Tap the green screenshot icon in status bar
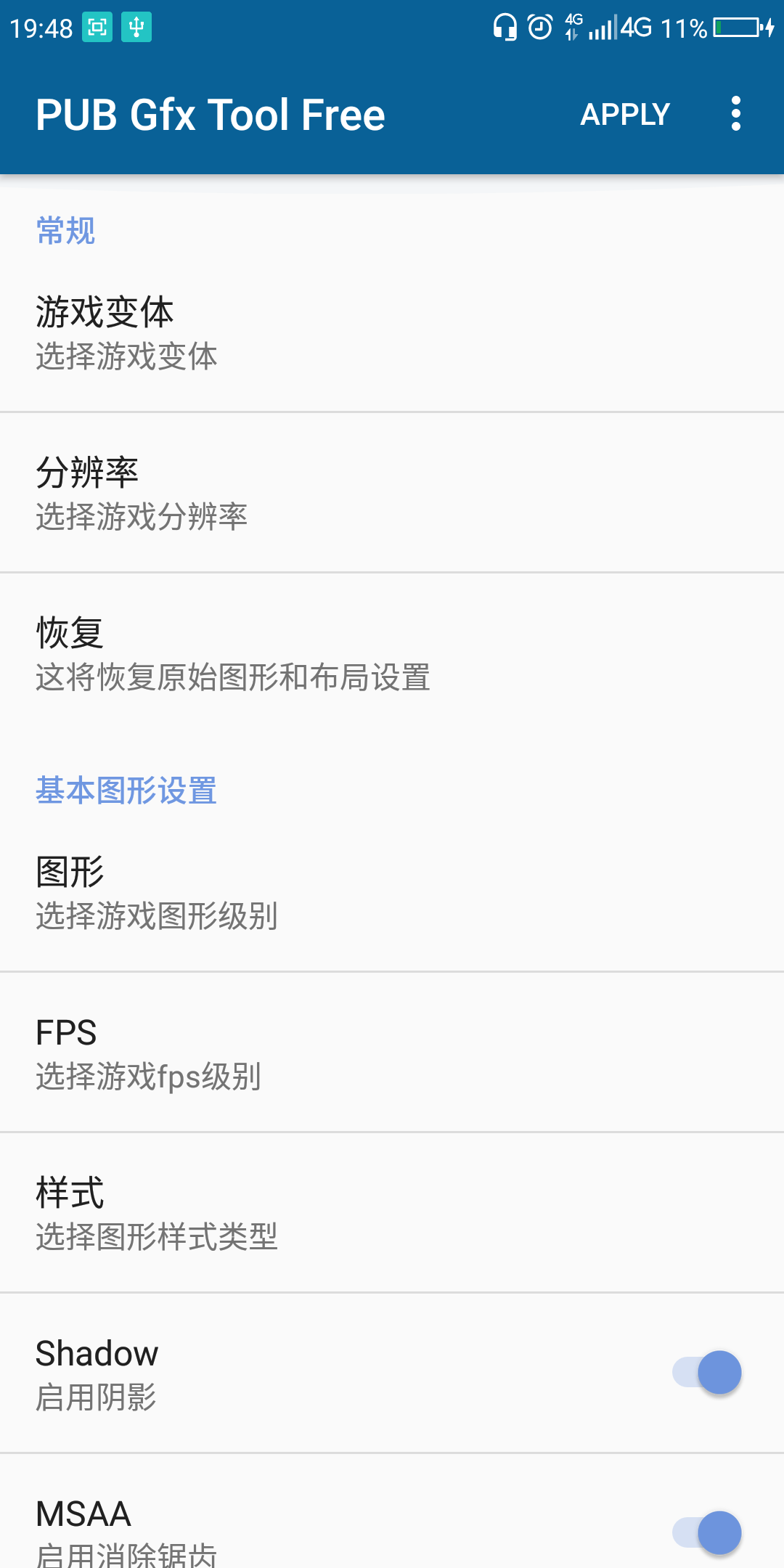The height and width of the screenshot is (1568, 784). [x=95, y=28]
